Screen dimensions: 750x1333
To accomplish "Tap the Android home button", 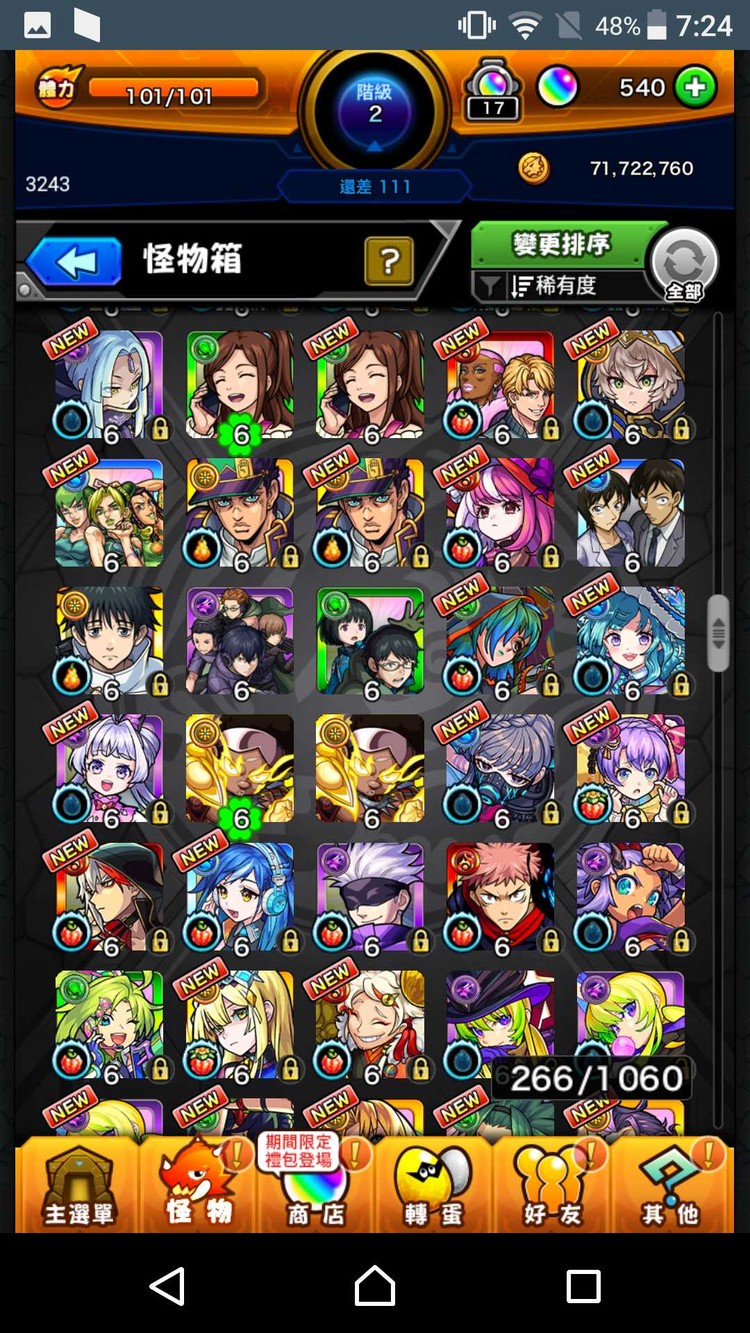I will pyautogui.click(x=375, y=1285).
